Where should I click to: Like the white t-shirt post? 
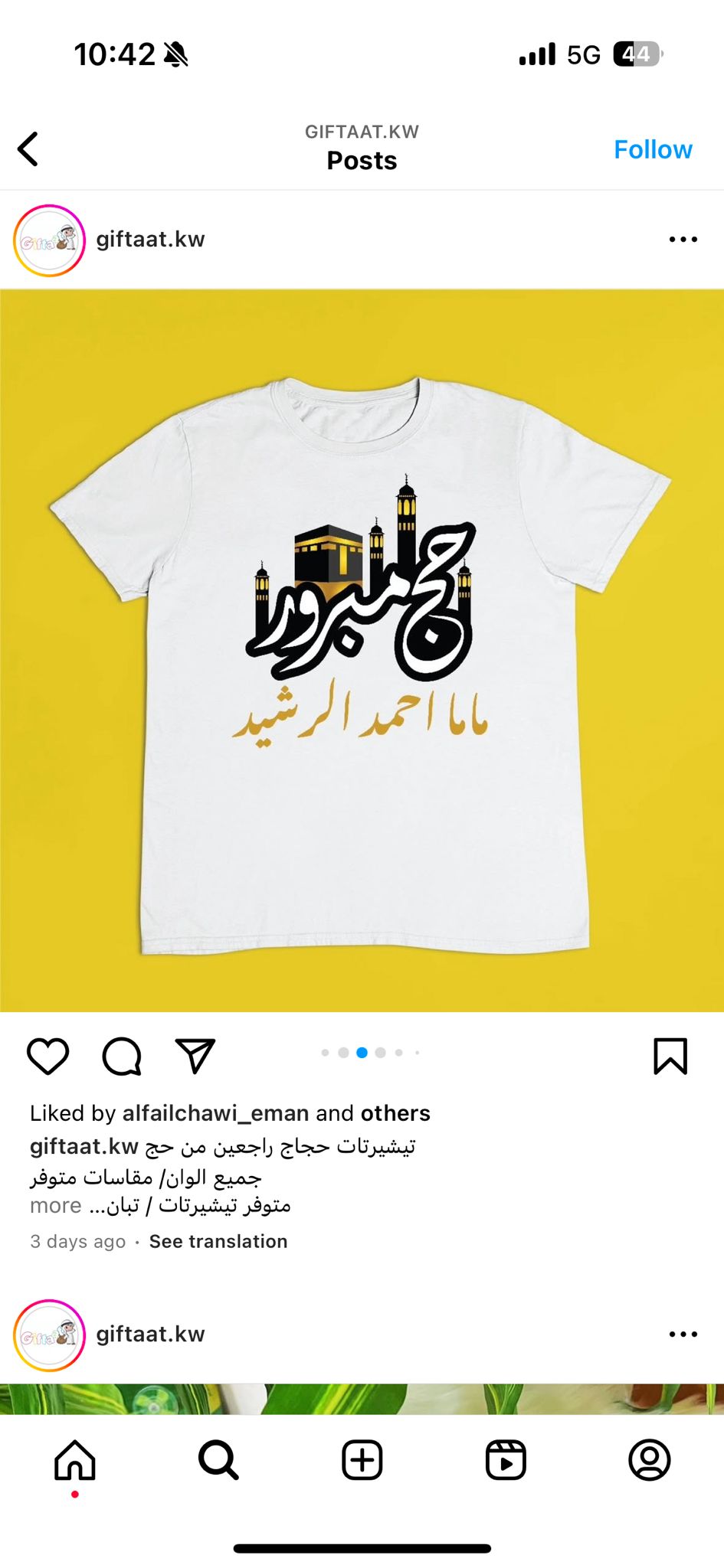pyautogui.click(x=48, y=1057)
